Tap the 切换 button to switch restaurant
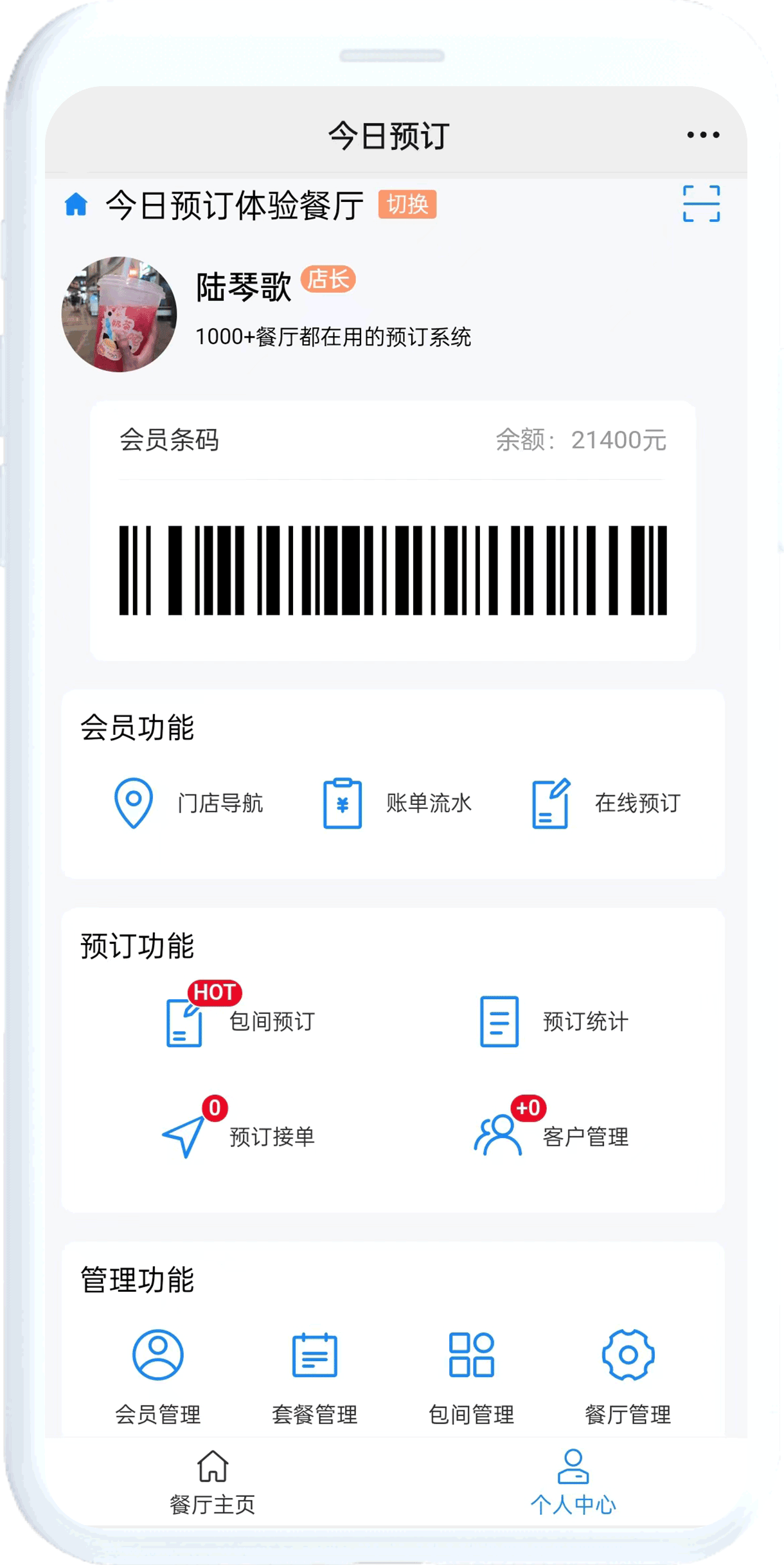The image size is (784, 1565). [407, 204]
